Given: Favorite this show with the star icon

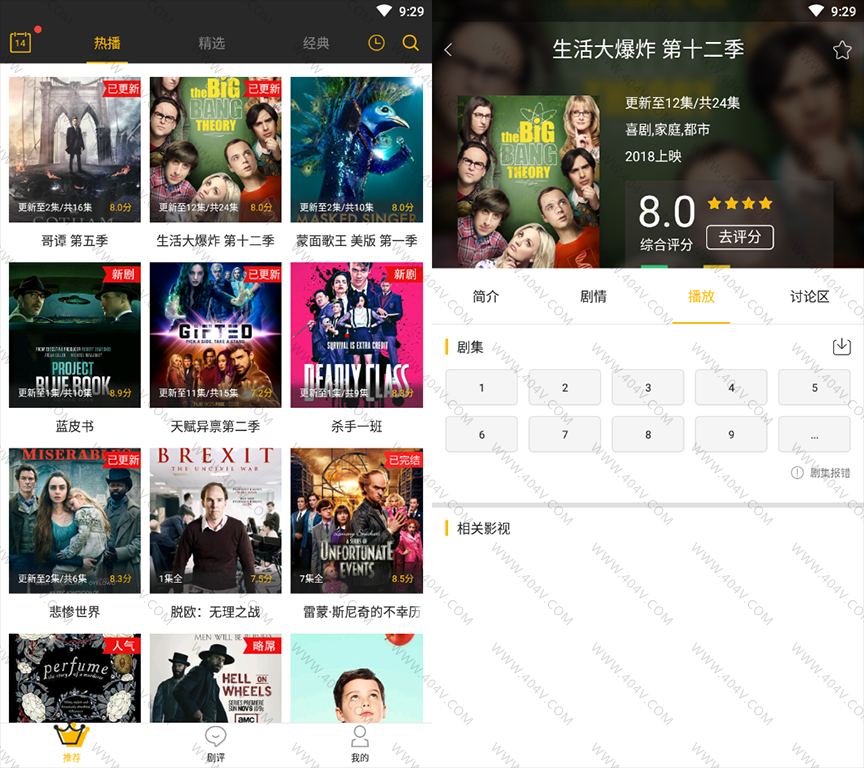Looking at the screenshot, I should 842,50.
